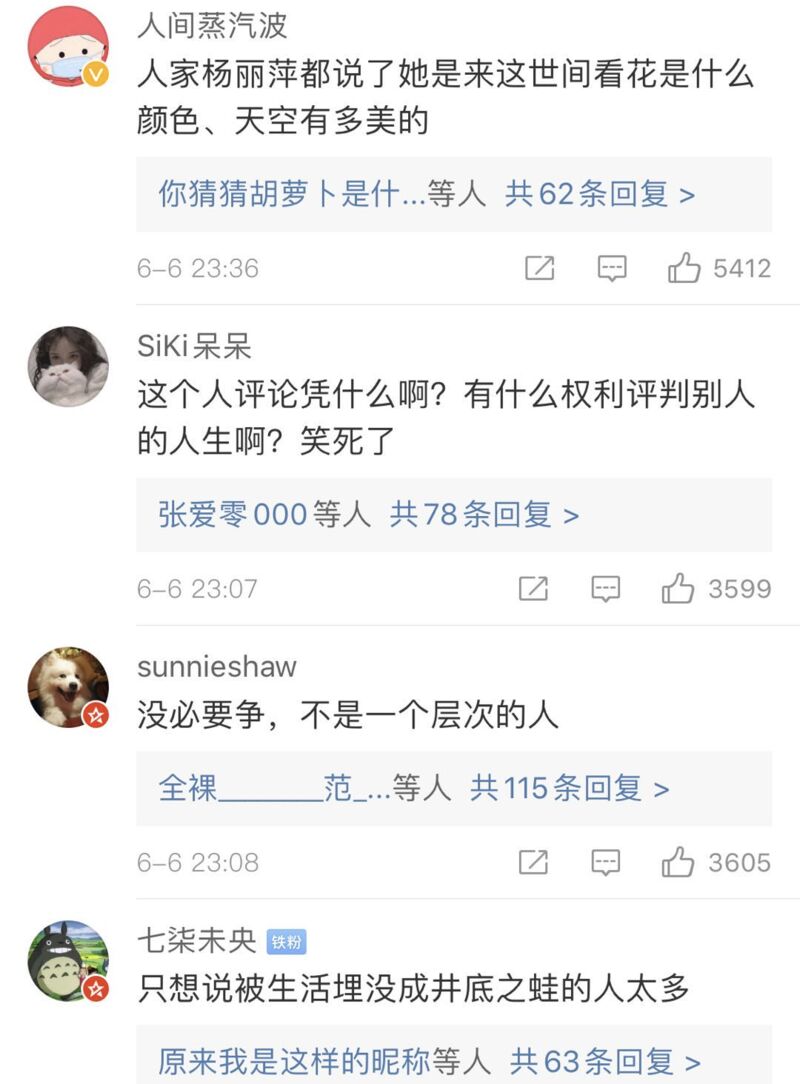The image size is (800, 1084).
Task: Tap the username sunnieshaw
Action: [x=217, y=667]
